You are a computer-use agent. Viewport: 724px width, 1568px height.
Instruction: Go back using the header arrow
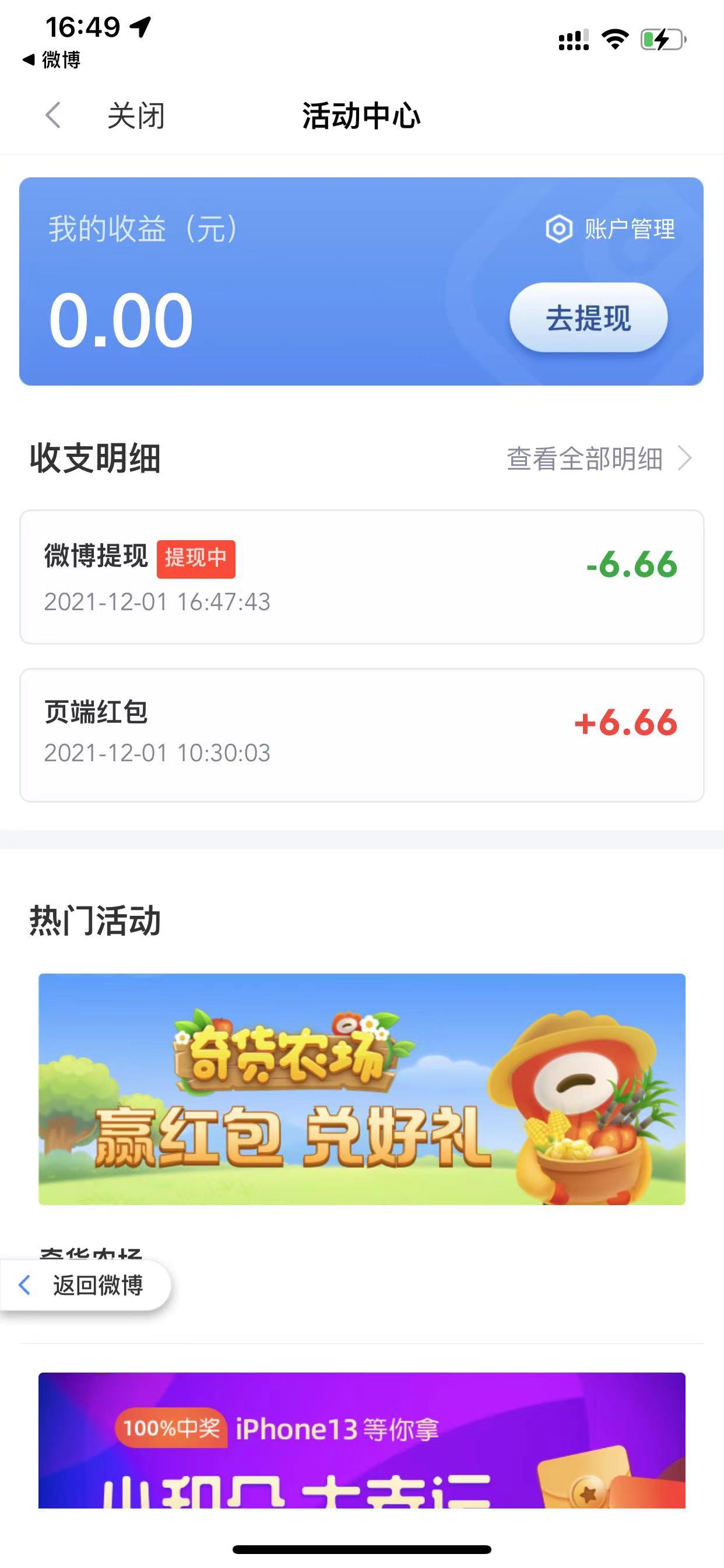pos(54,115)
